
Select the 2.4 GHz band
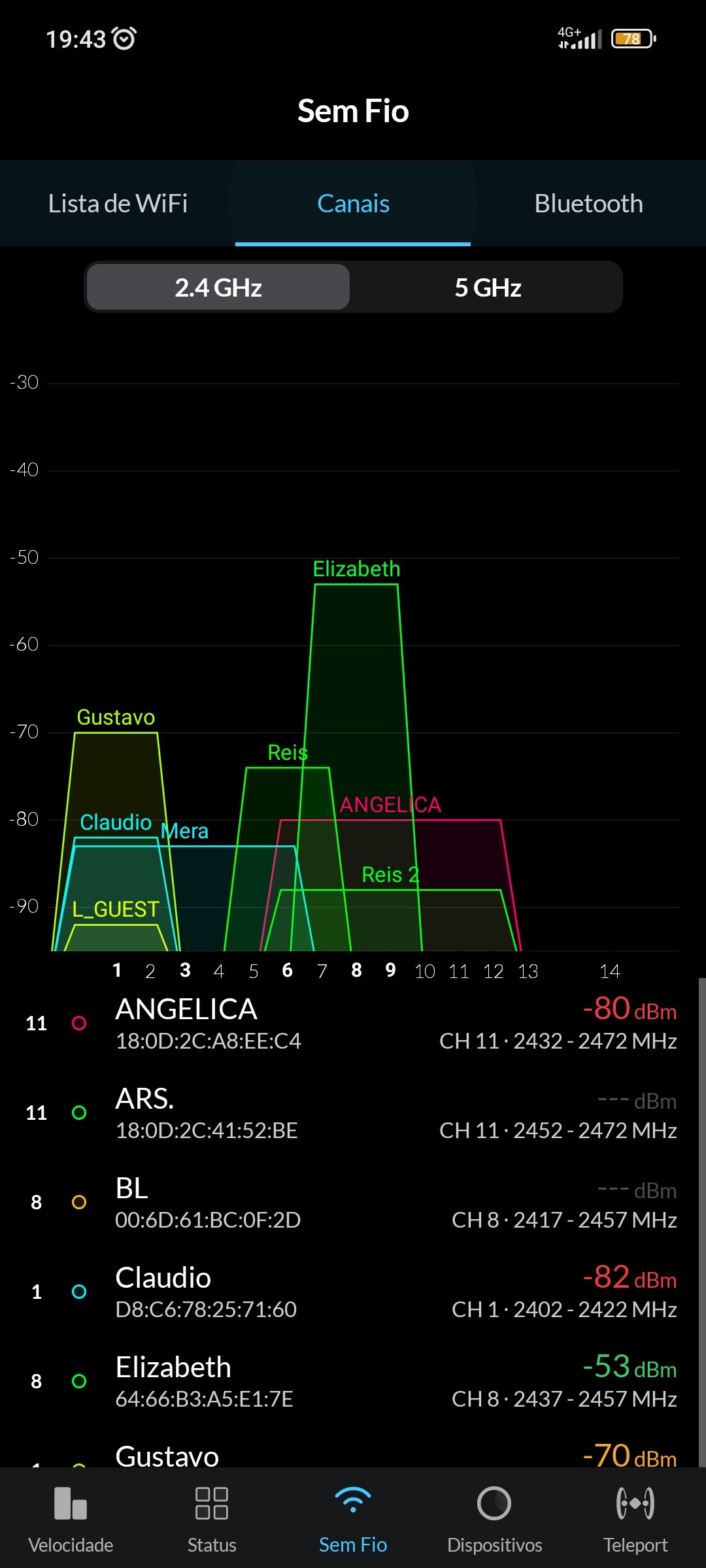[218, 287]
